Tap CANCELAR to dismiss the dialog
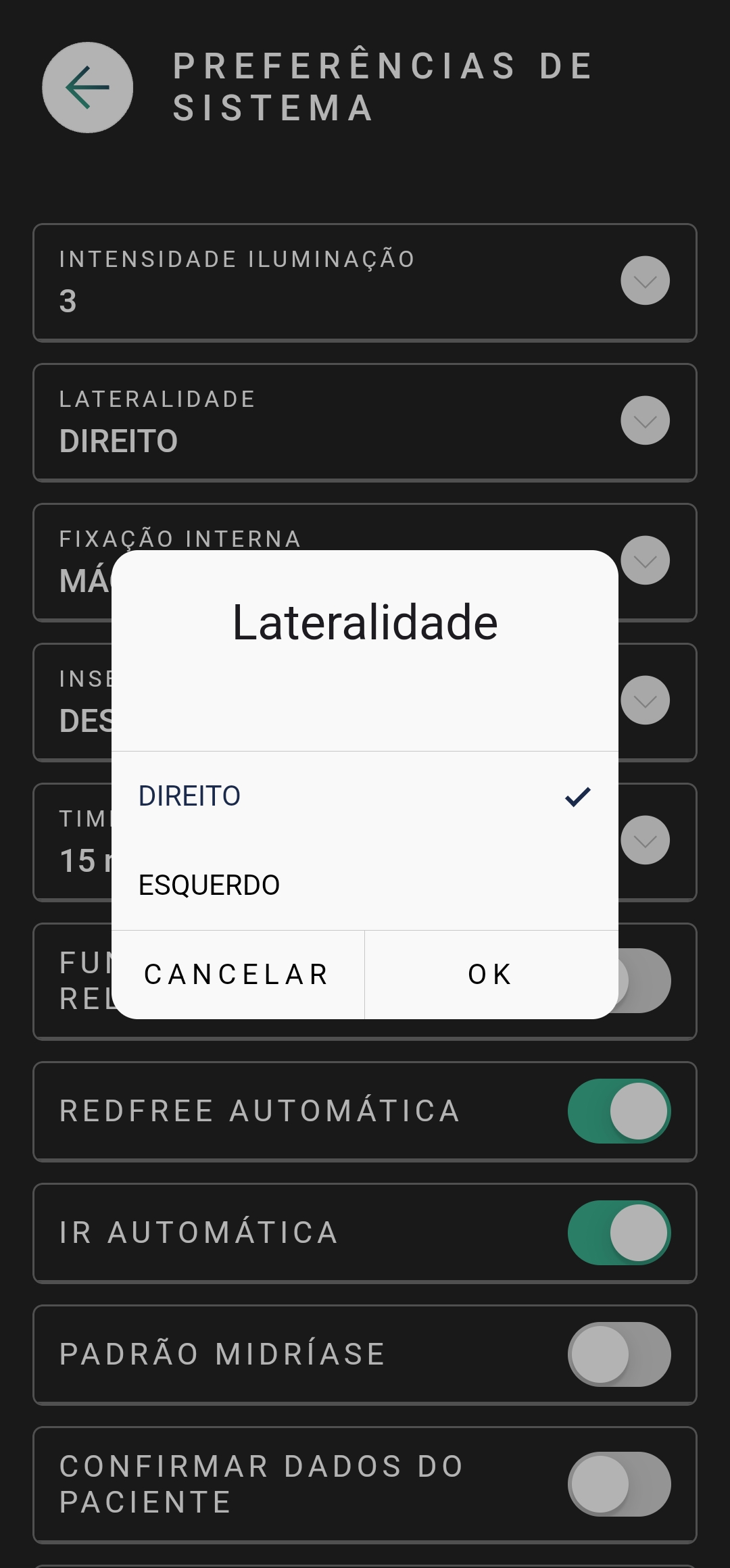This screenshot has height=1568, width=730. pos(238,975)
